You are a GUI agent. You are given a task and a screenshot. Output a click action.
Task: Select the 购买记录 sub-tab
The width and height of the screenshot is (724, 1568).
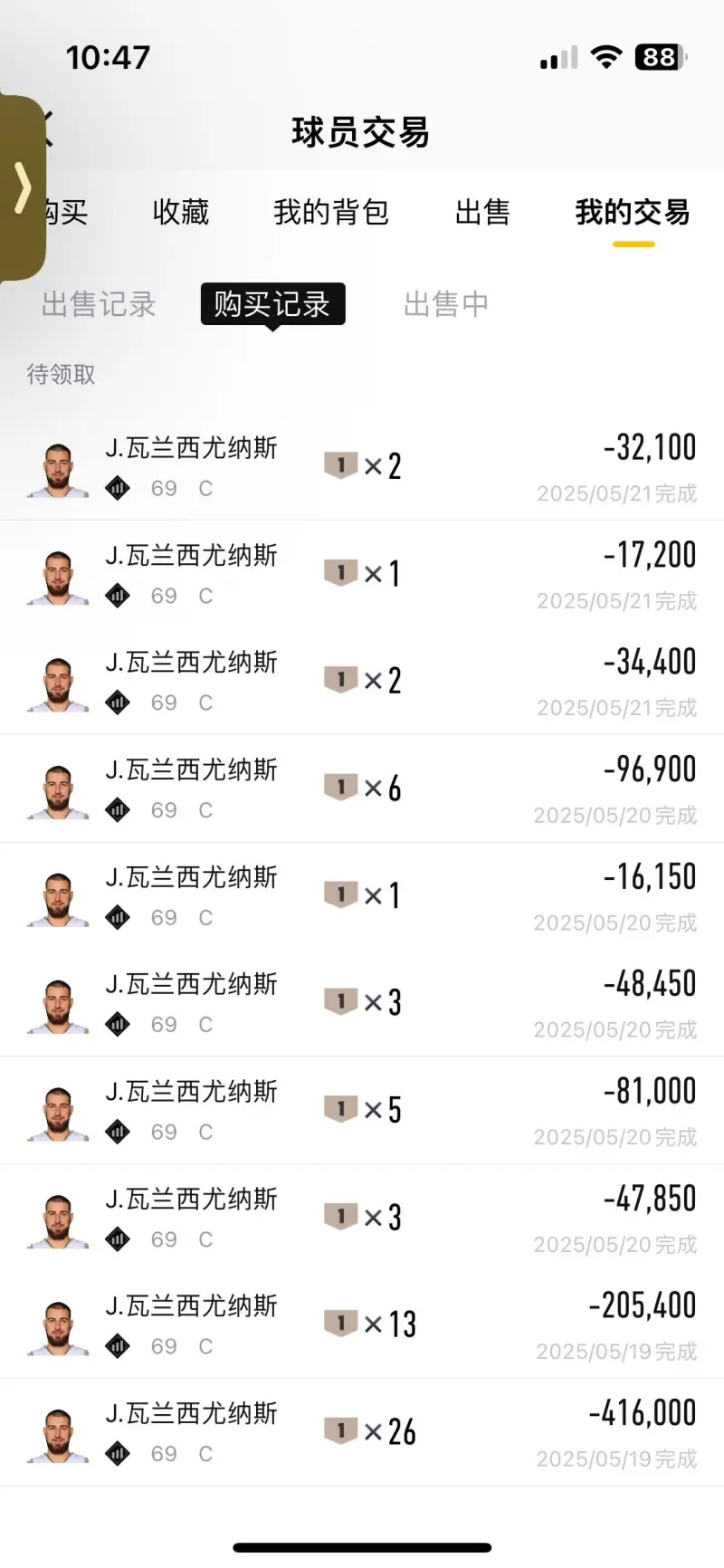[272, 304]
